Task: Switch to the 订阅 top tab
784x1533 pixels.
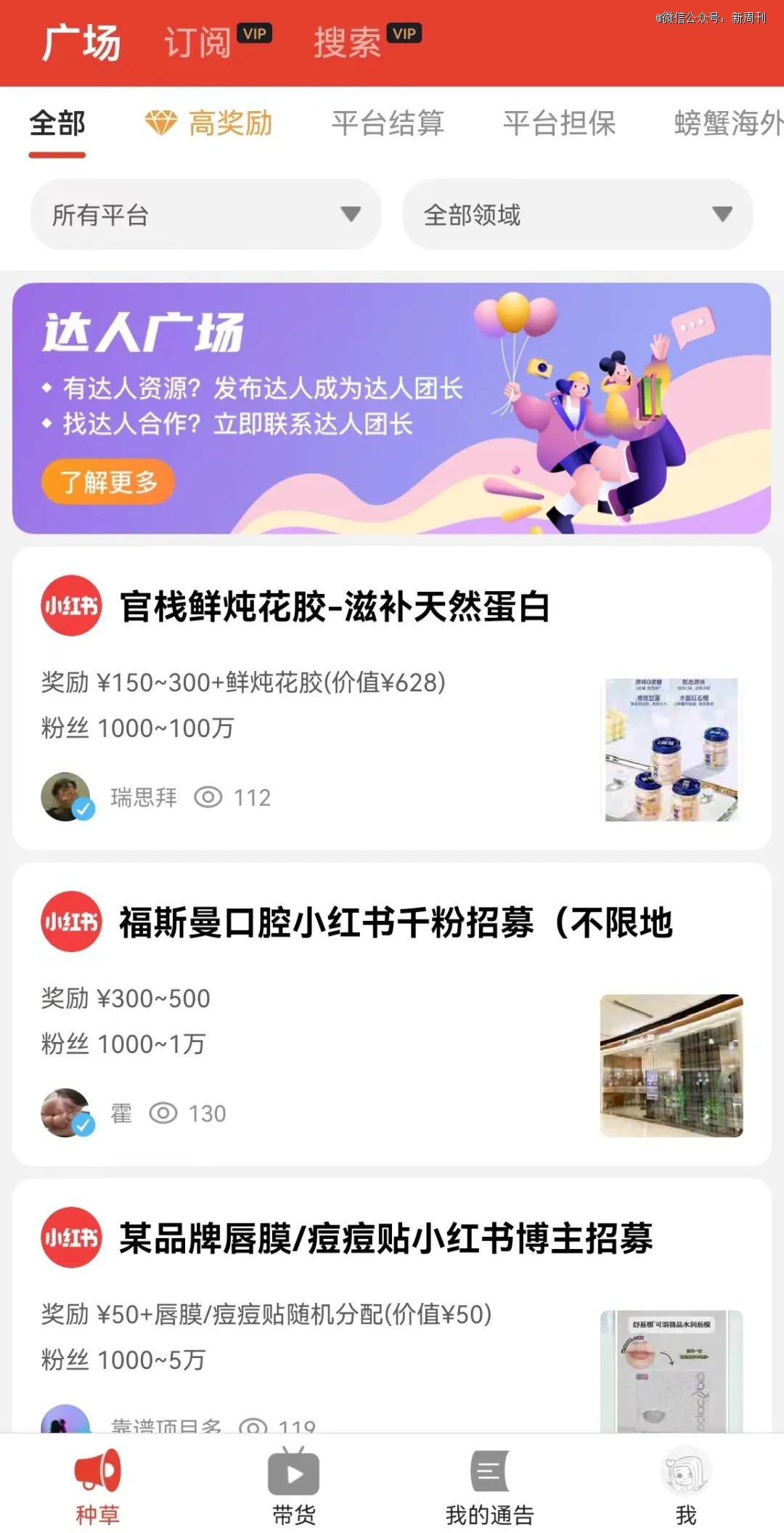Action: tap(198, 42)
